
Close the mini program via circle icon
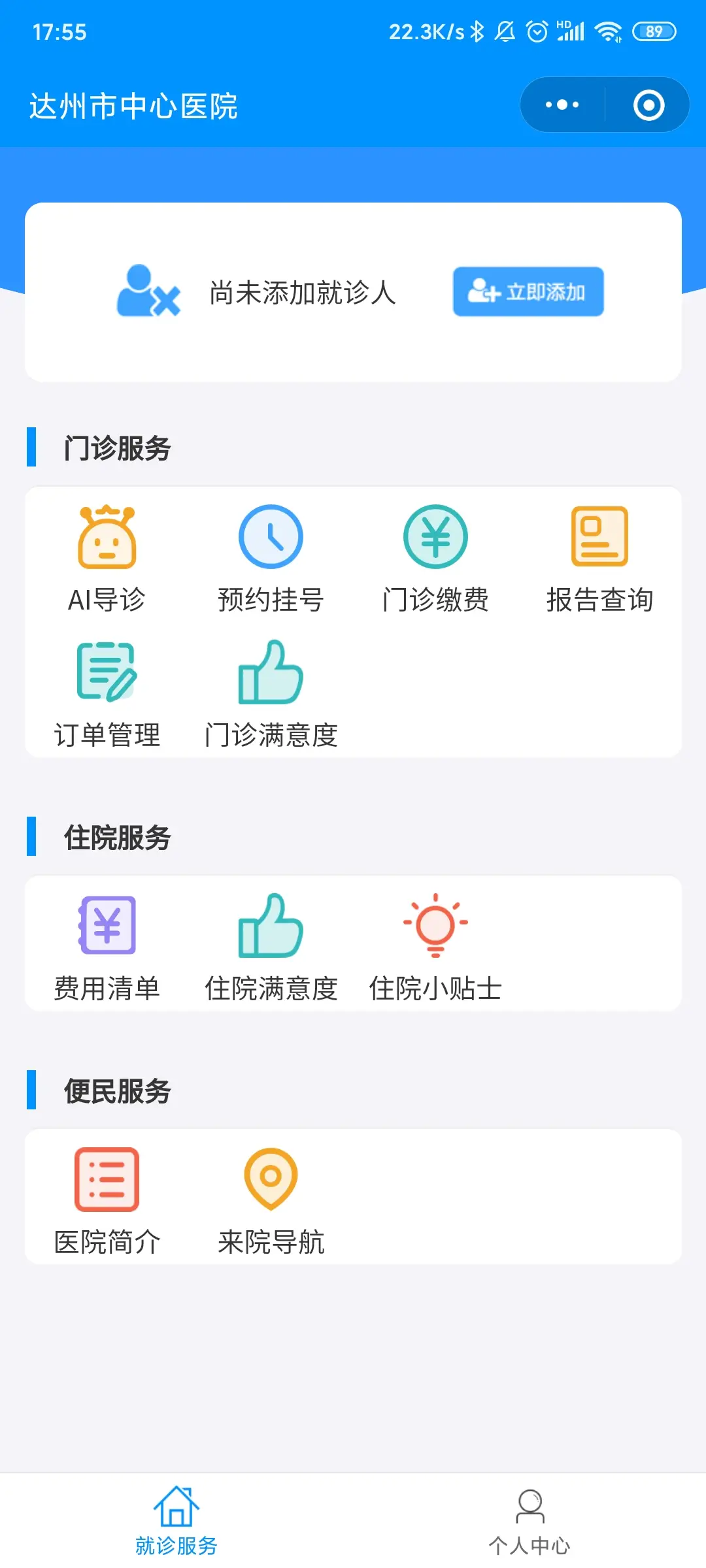coord(648,105)
